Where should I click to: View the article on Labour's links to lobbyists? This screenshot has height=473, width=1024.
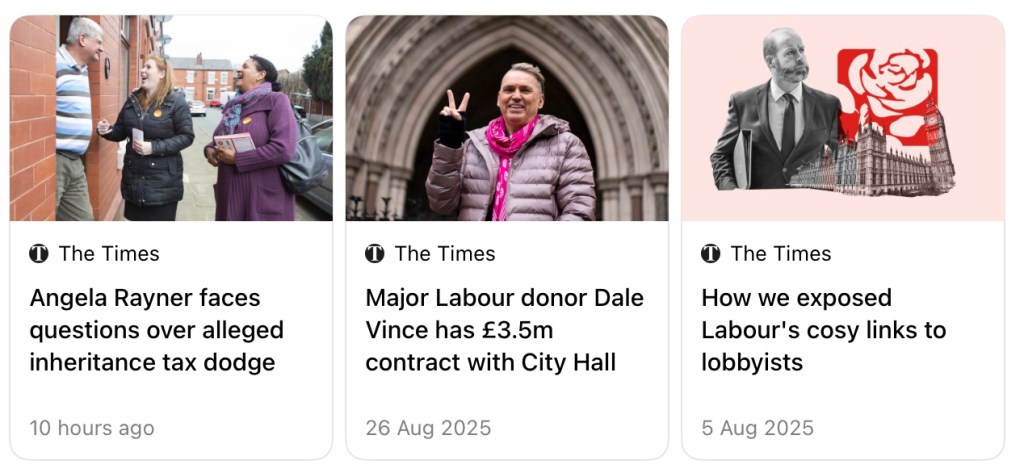point(822,330)
